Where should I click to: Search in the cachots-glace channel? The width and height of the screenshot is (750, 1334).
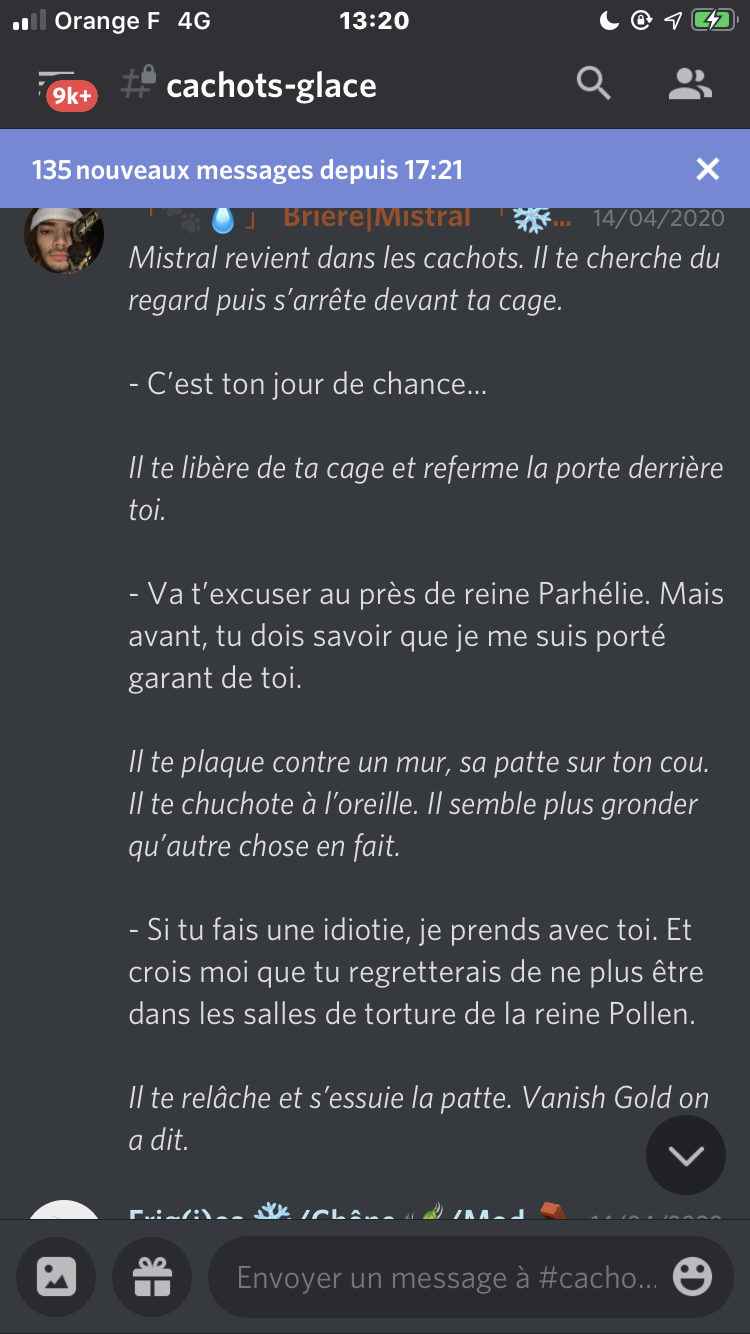coord(593,85)
